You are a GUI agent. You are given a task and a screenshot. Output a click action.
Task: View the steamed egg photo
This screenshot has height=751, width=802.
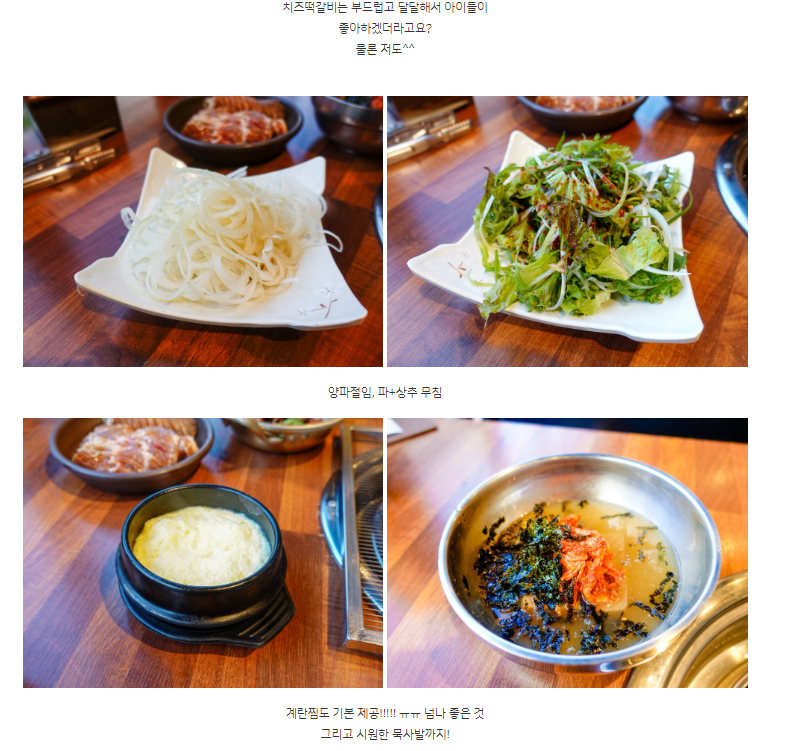click(x=203, y=552)
